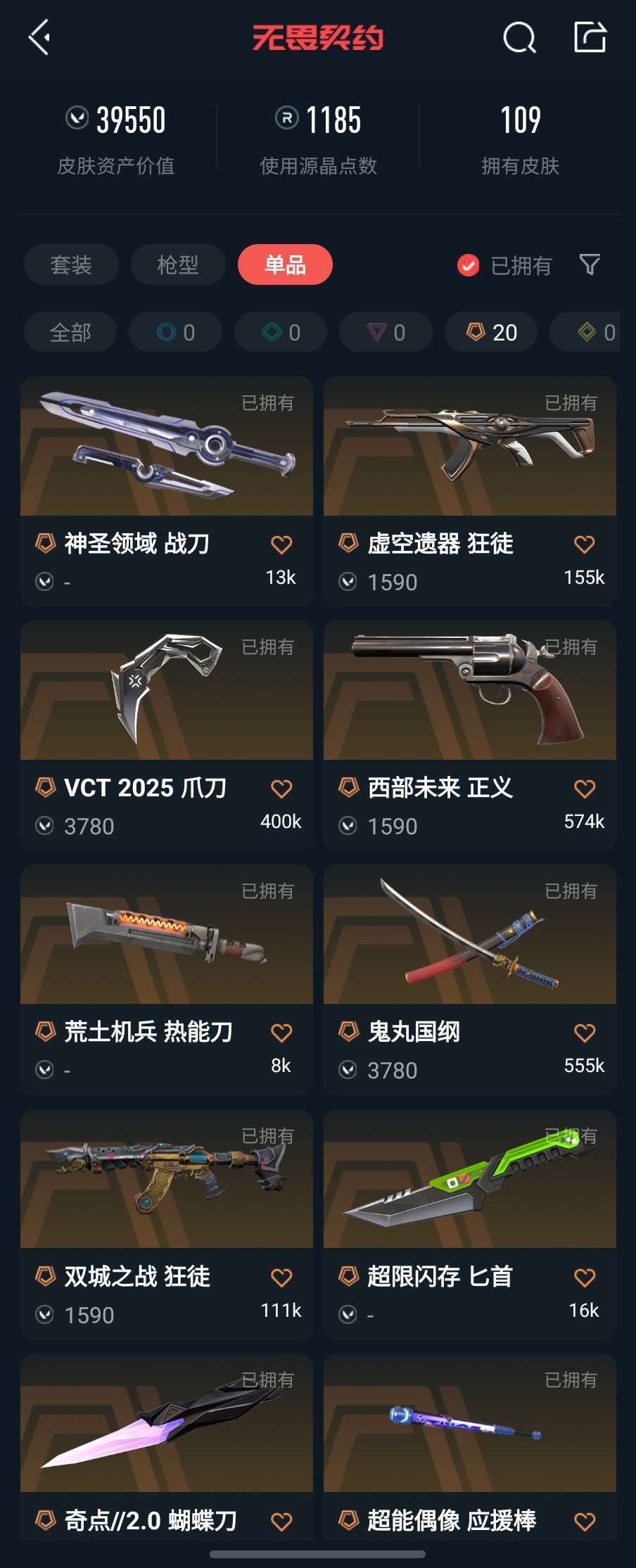Toggle the 已拥有 checkbox
Viewport: 636px width, 1568px height.
[x=469, y=266]
